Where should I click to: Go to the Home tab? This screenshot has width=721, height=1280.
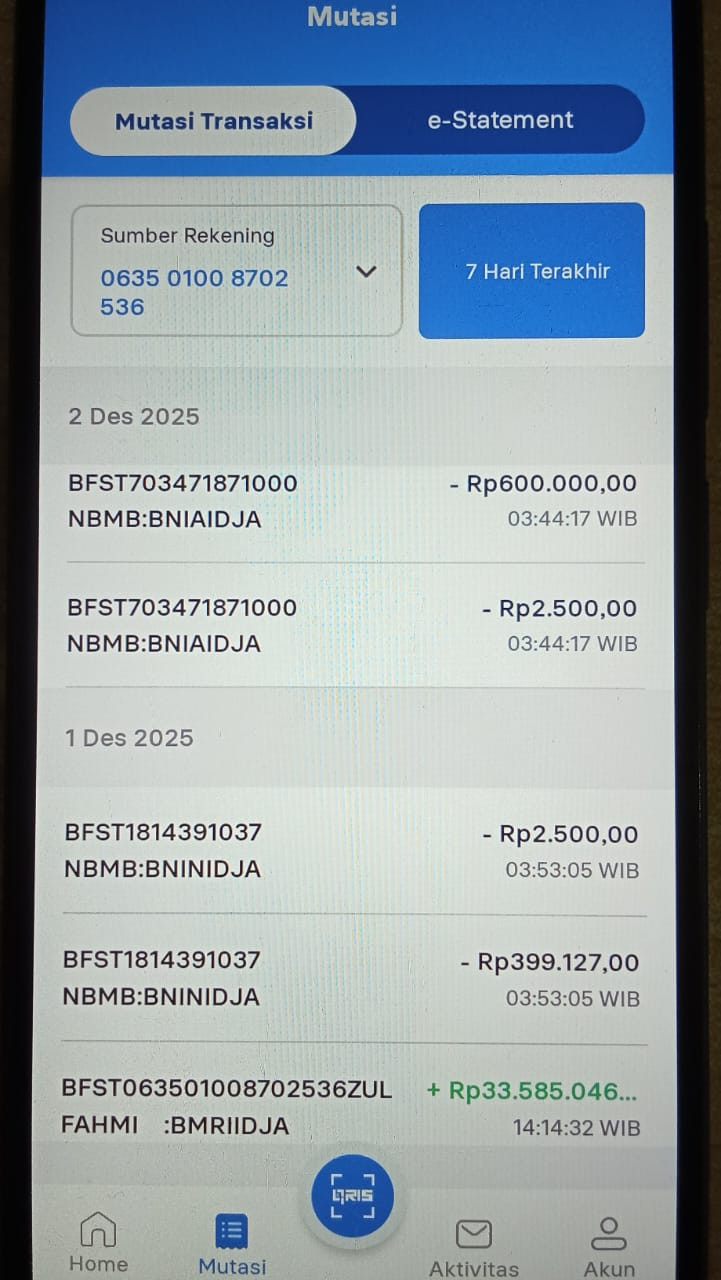point(98,1242)
